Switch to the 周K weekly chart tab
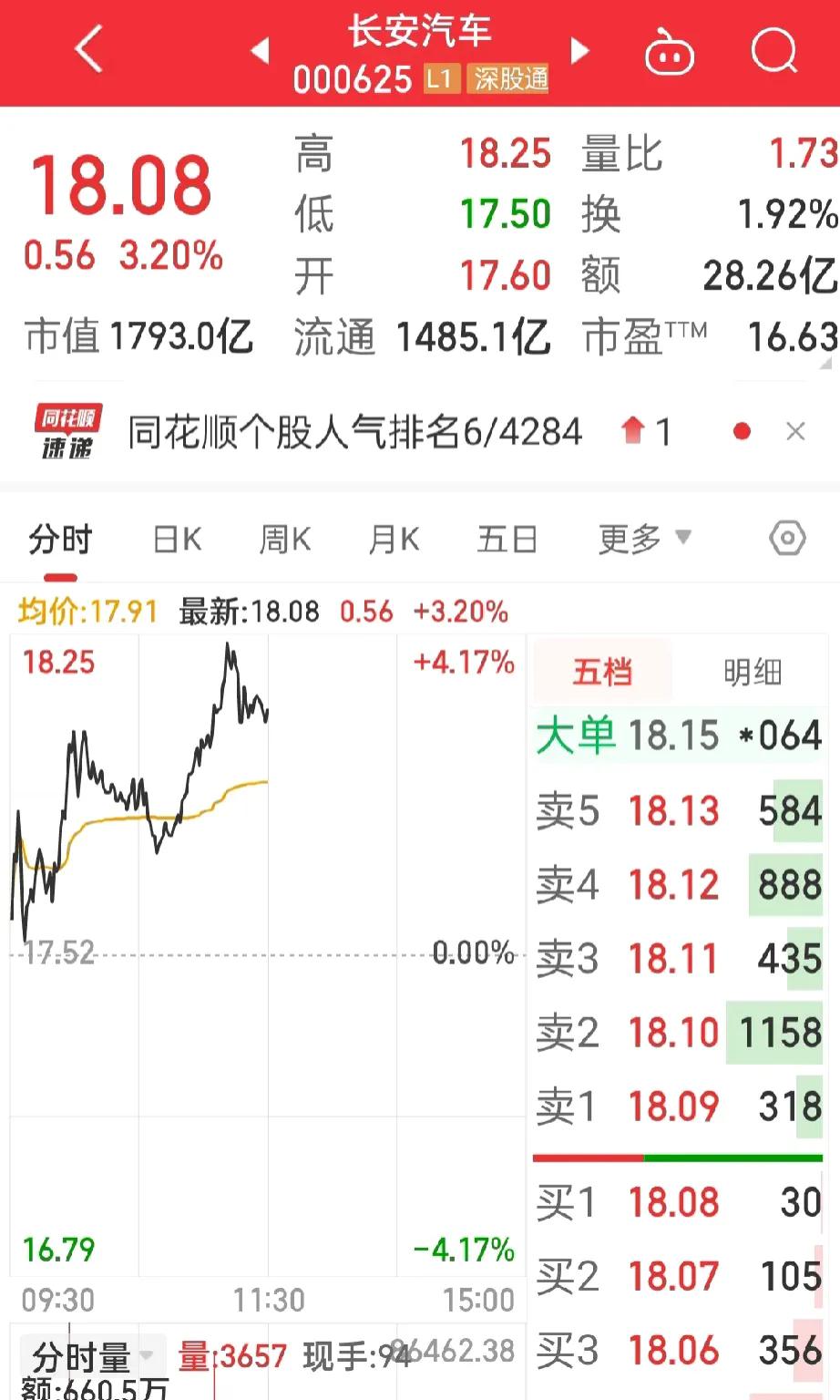 (x=284, y=540)
